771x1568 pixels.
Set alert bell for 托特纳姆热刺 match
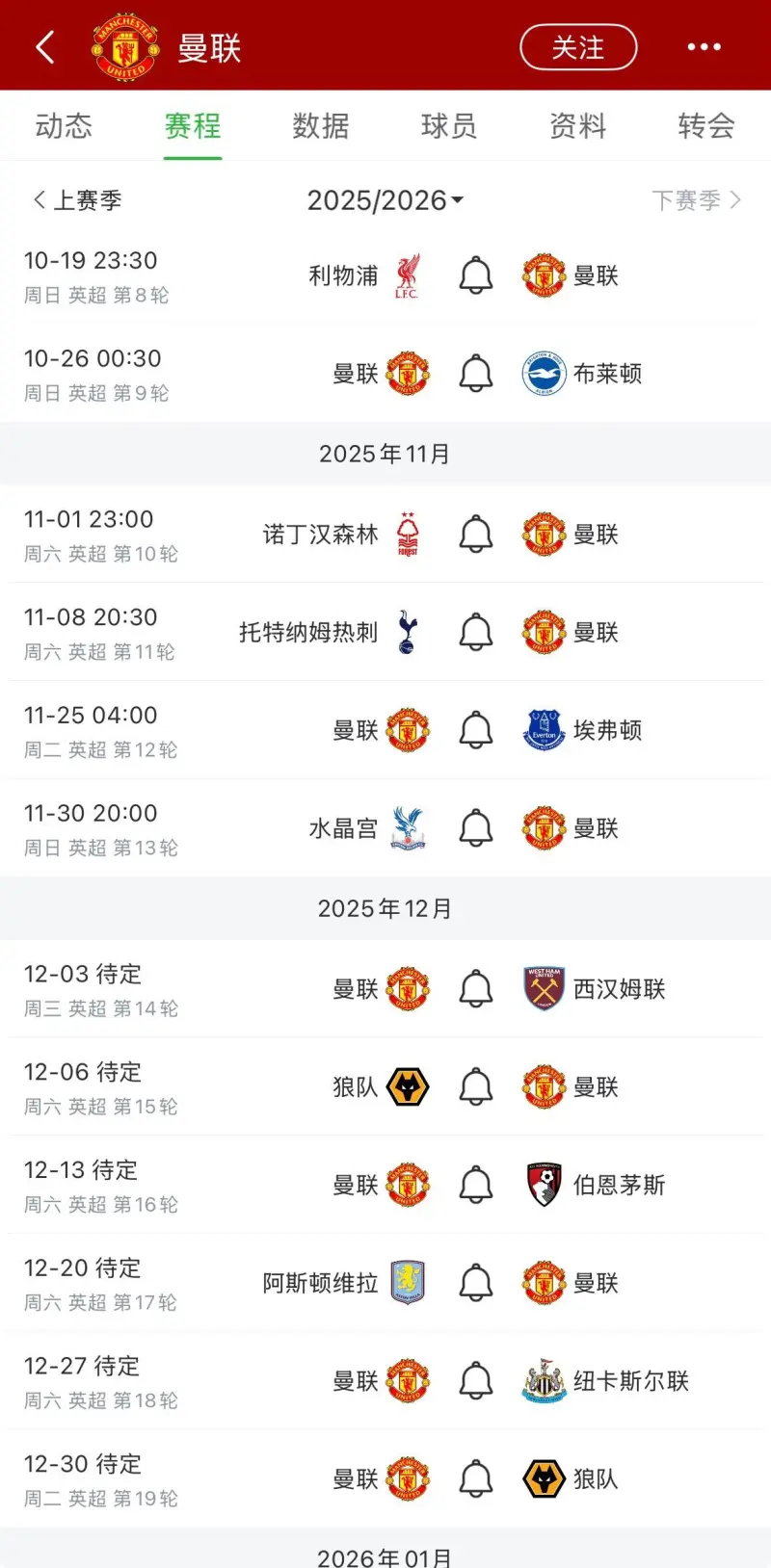(475, 633)
